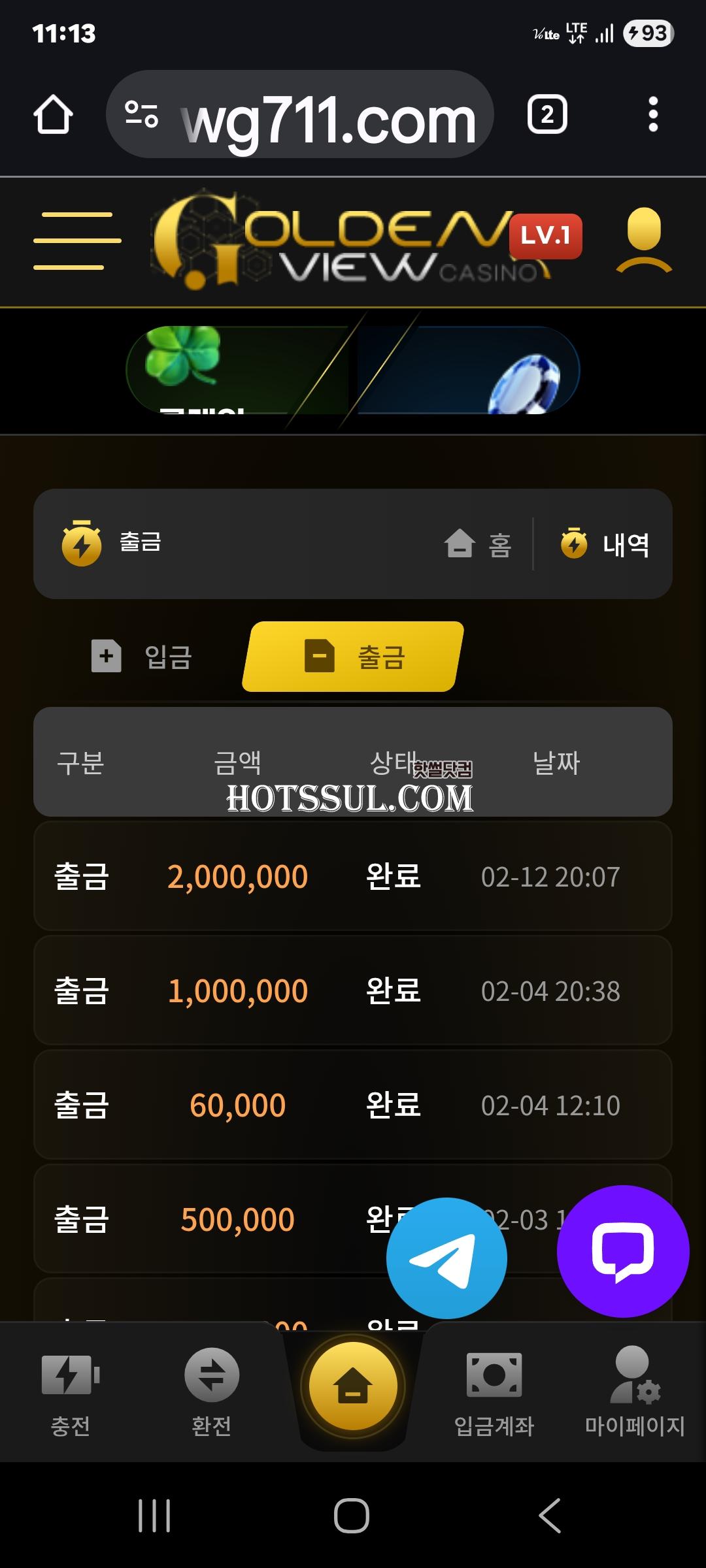706x1568 pixels.
Task: Open the clover banner tile
Action: coord(239,370)
